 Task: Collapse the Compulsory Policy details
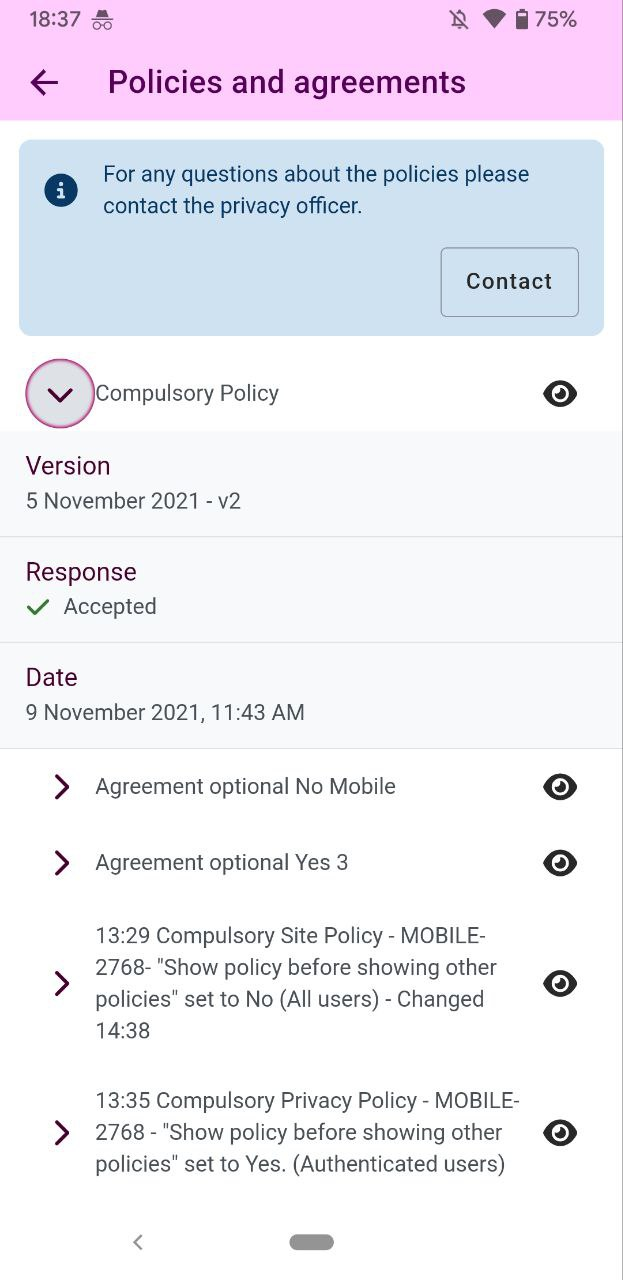[x=60, y=394]
